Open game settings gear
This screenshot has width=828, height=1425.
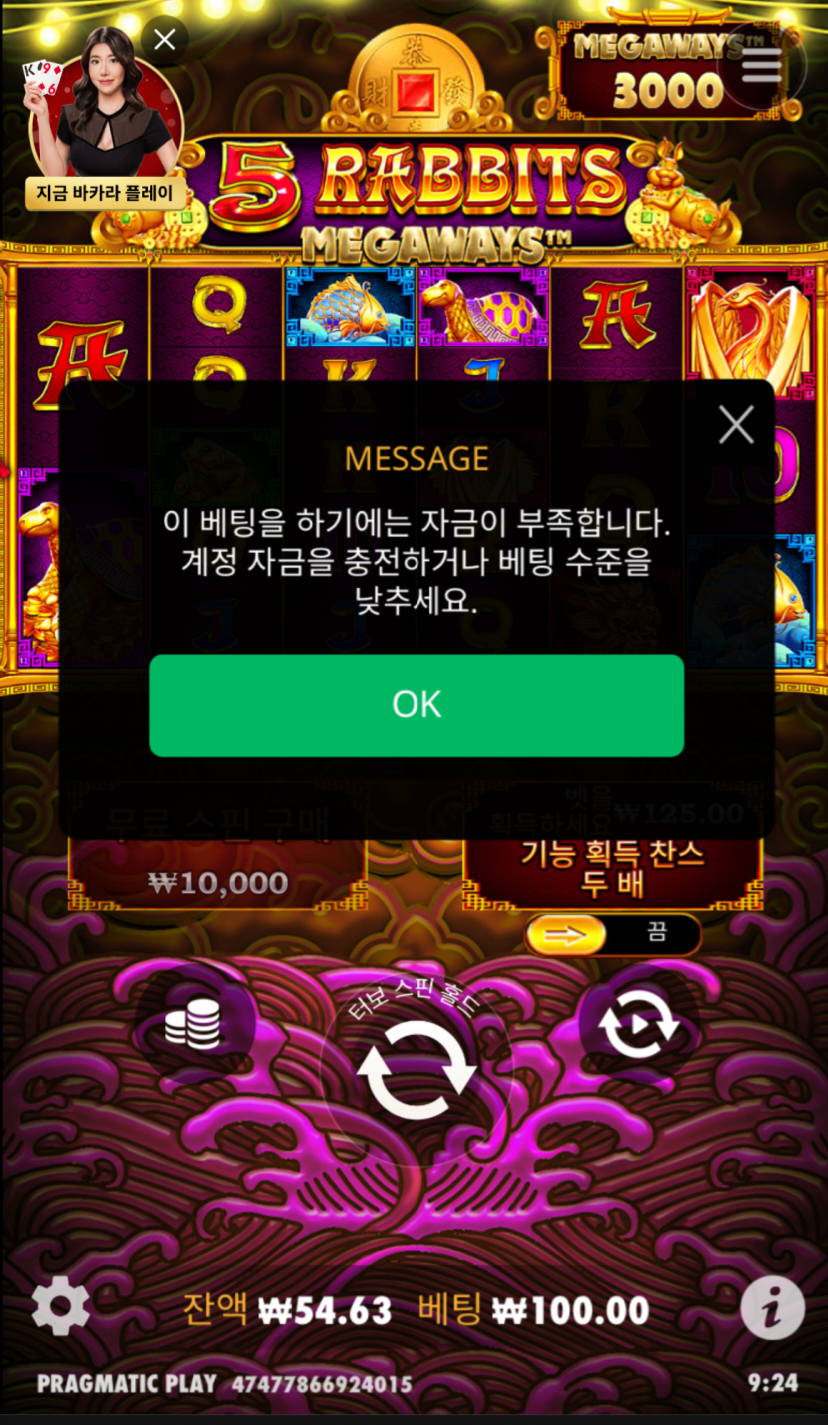pos(61,1306)
